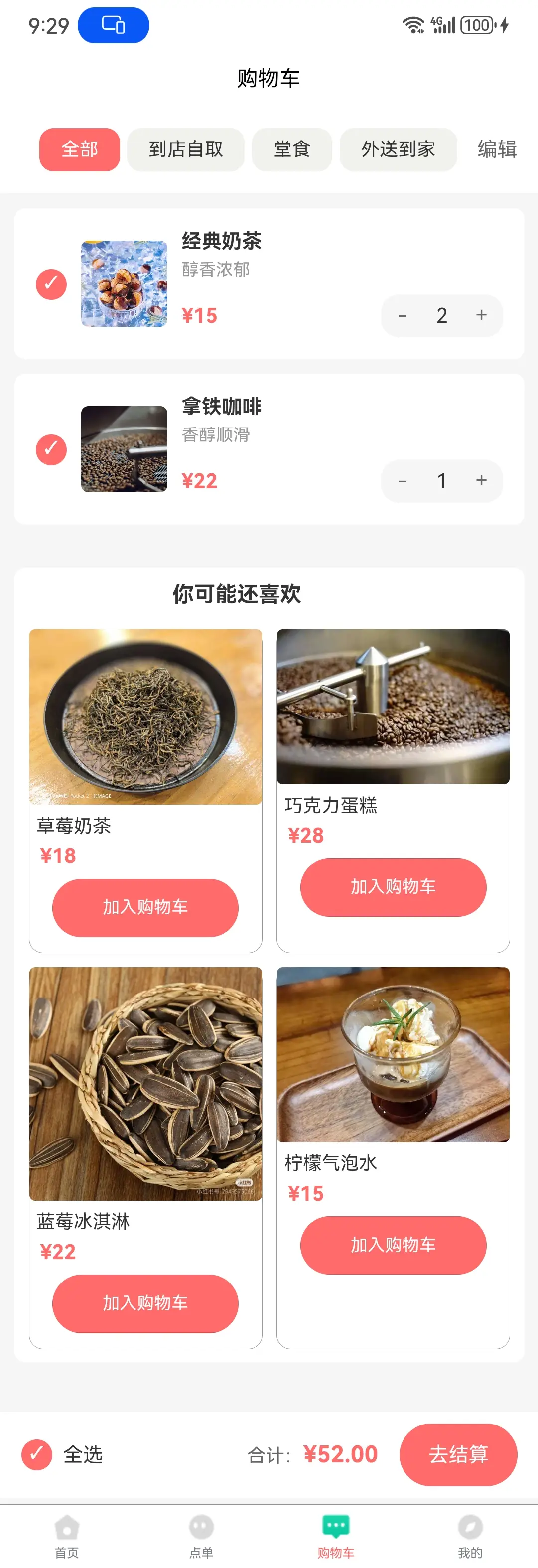The image size is (538, 1568).
Task: Reduce 拿铁咖啡 quantity with minus
Action: coord(403,481)
